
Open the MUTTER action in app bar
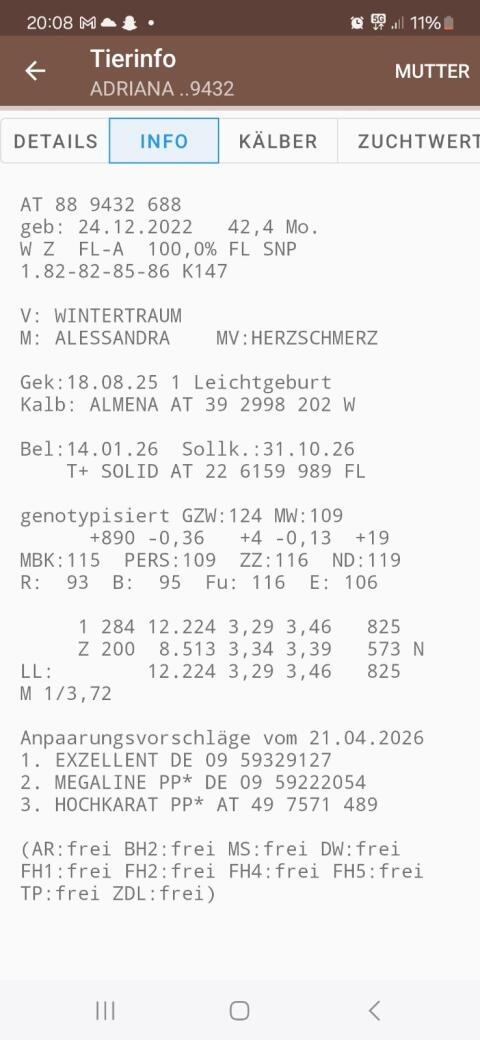(x=432, y=72)
